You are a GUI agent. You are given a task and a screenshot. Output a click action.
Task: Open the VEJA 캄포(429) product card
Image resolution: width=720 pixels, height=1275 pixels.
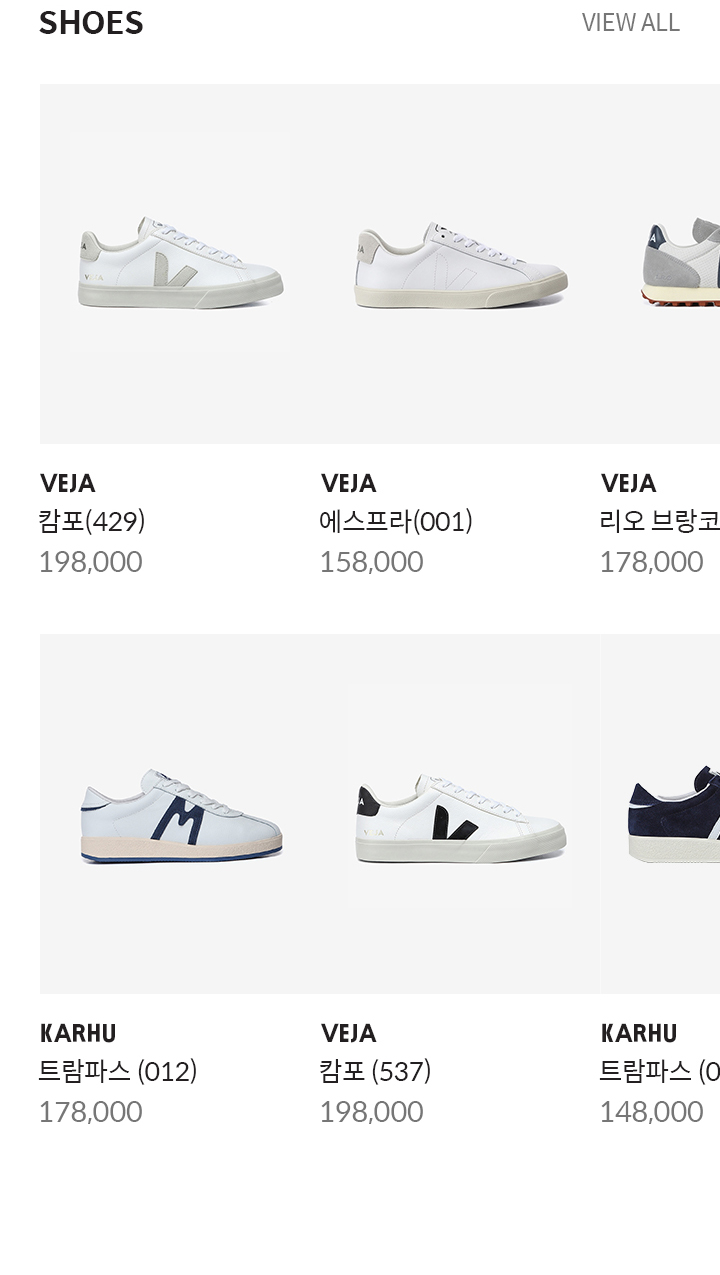coord(180,265)
